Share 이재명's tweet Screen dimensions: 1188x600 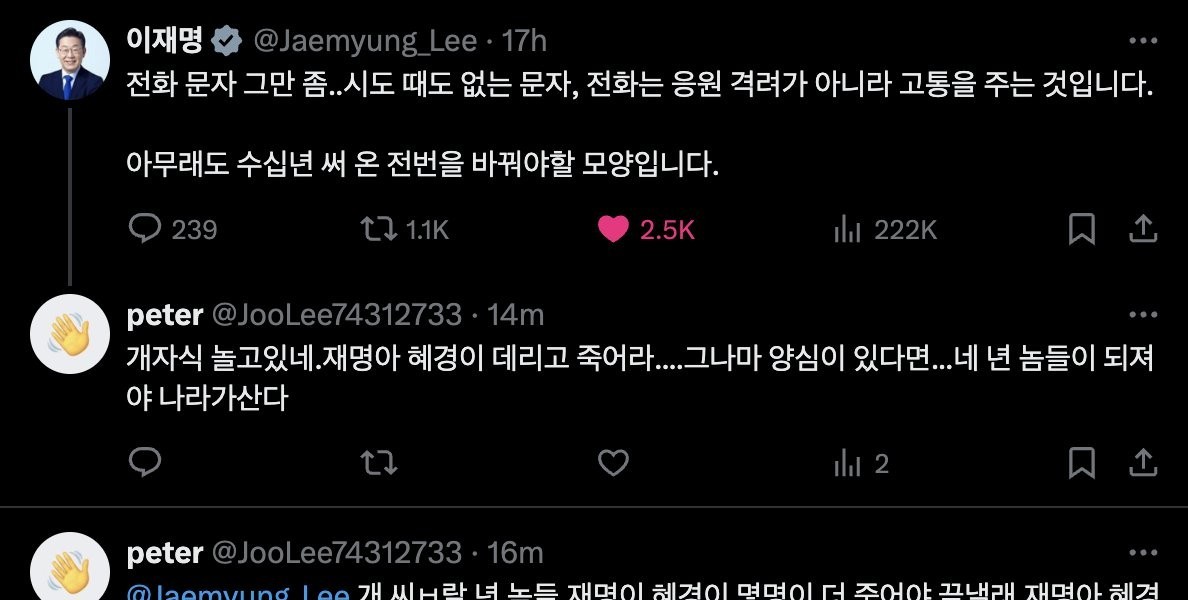pyautogui.click(x=1142, y=230)
